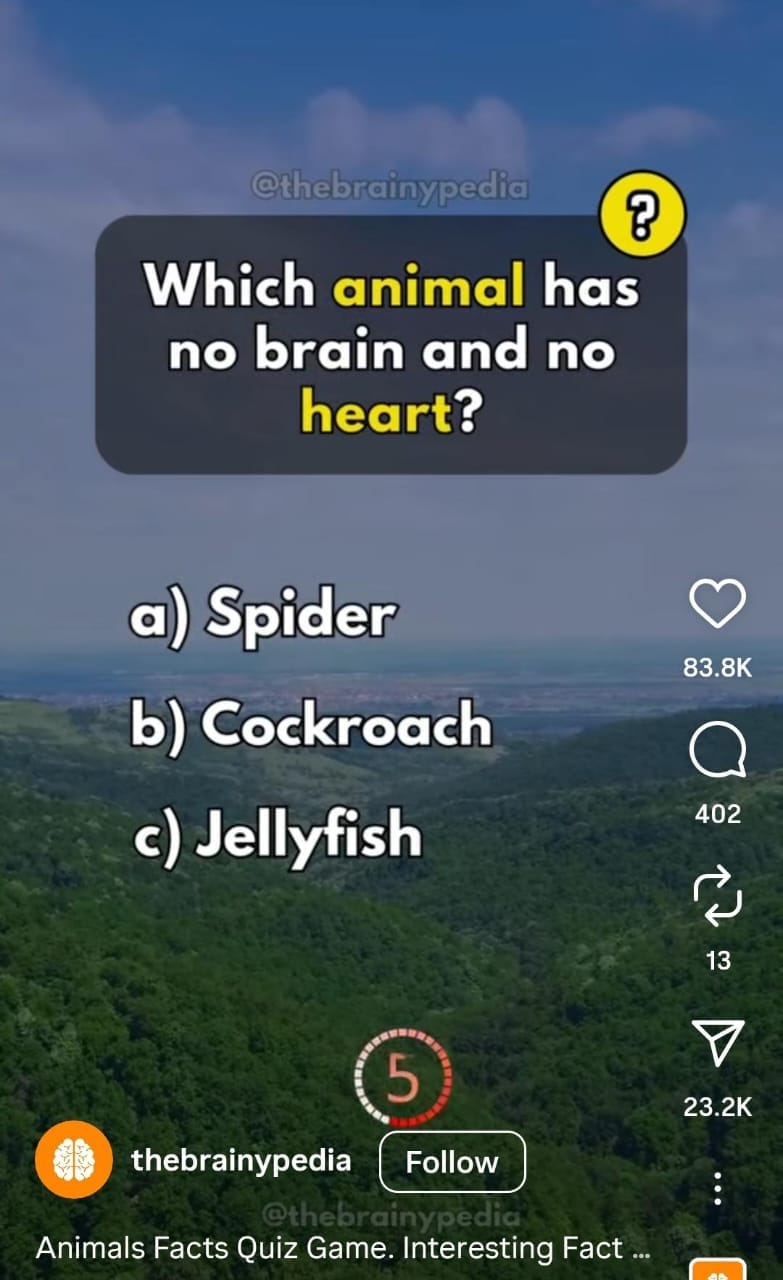Open the audio thumbnail for this reel
The image size is (783, 1280).
(x=718, y=1270)
